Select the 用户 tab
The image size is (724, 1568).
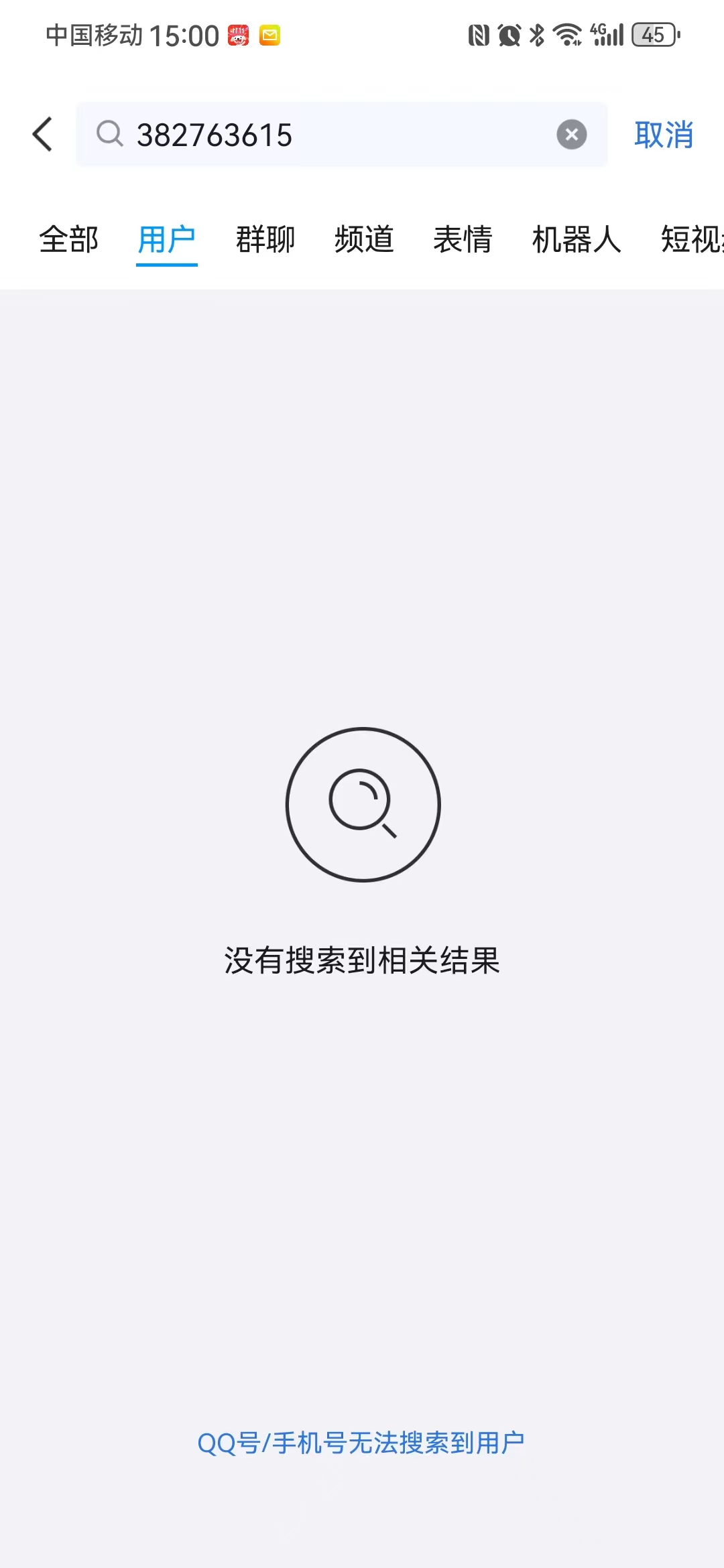(166, 239)
